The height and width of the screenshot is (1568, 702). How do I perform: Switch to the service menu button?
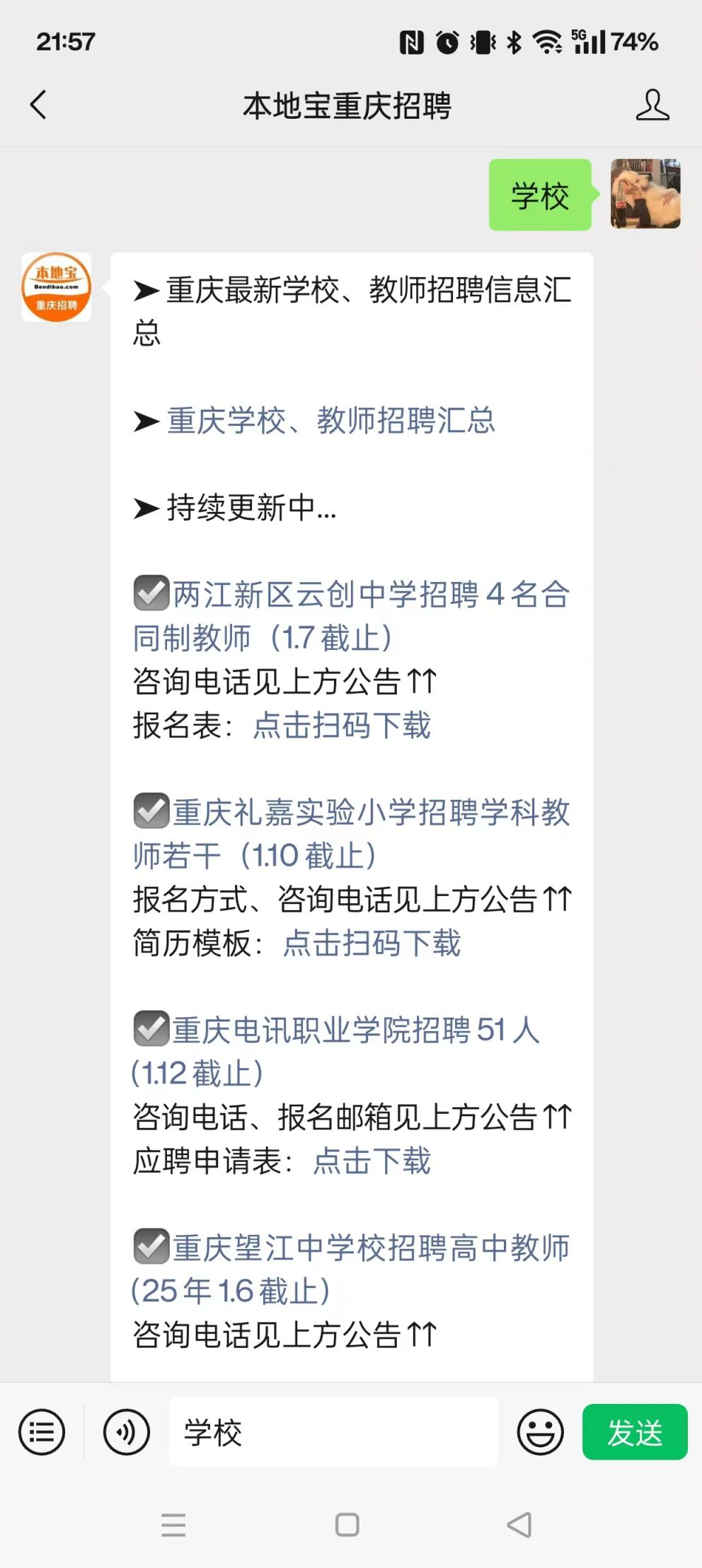coord(42,1433)
